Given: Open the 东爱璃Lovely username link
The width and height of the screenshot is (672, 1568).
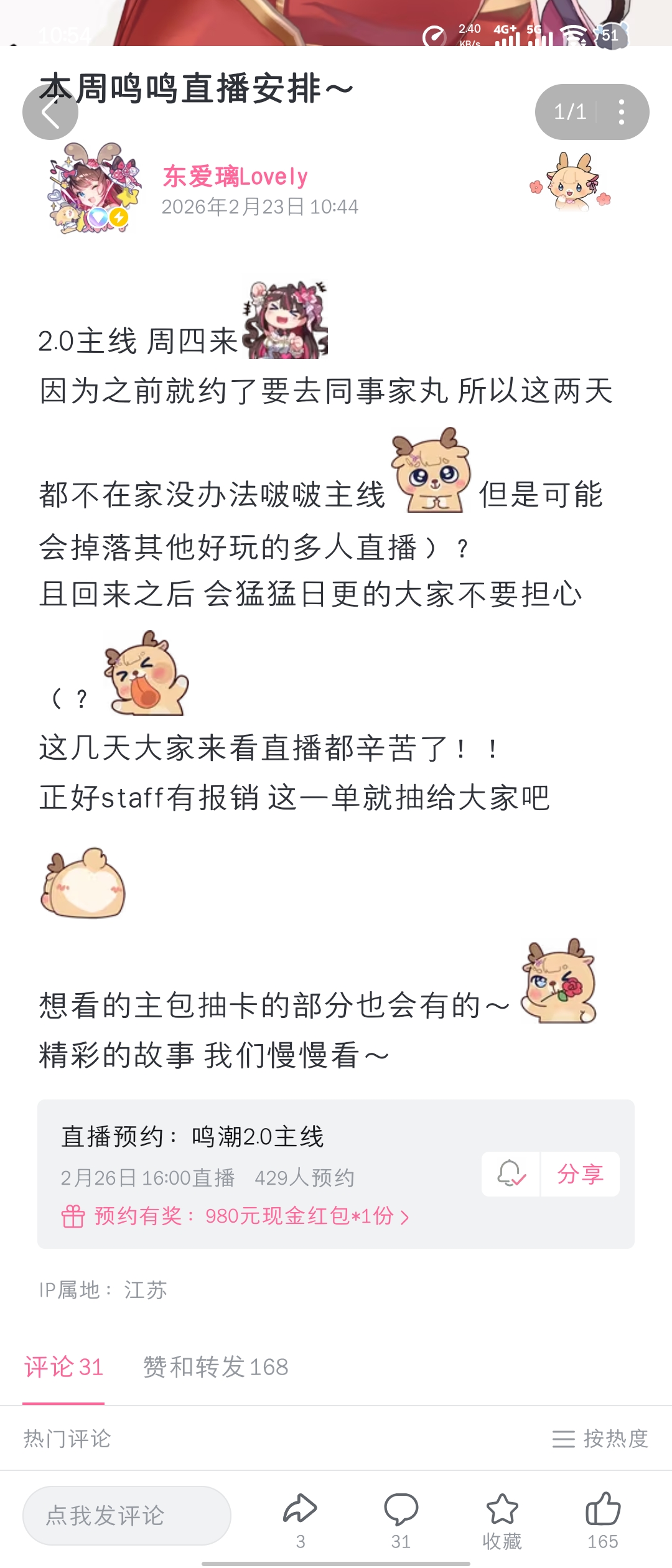Looking at the screenshot, I should point(235,177).
